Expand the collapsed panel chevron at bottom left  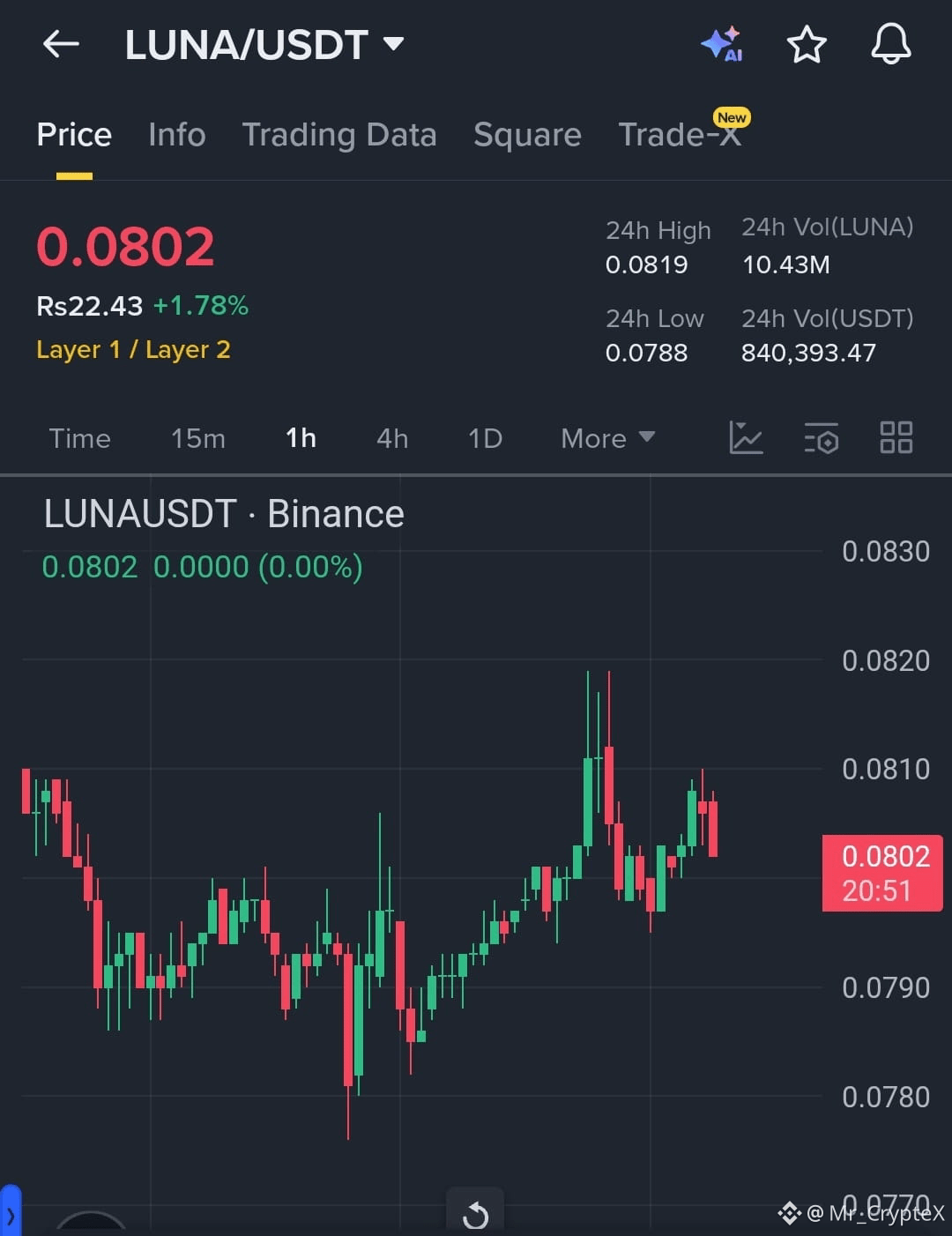pos(10,1212)
